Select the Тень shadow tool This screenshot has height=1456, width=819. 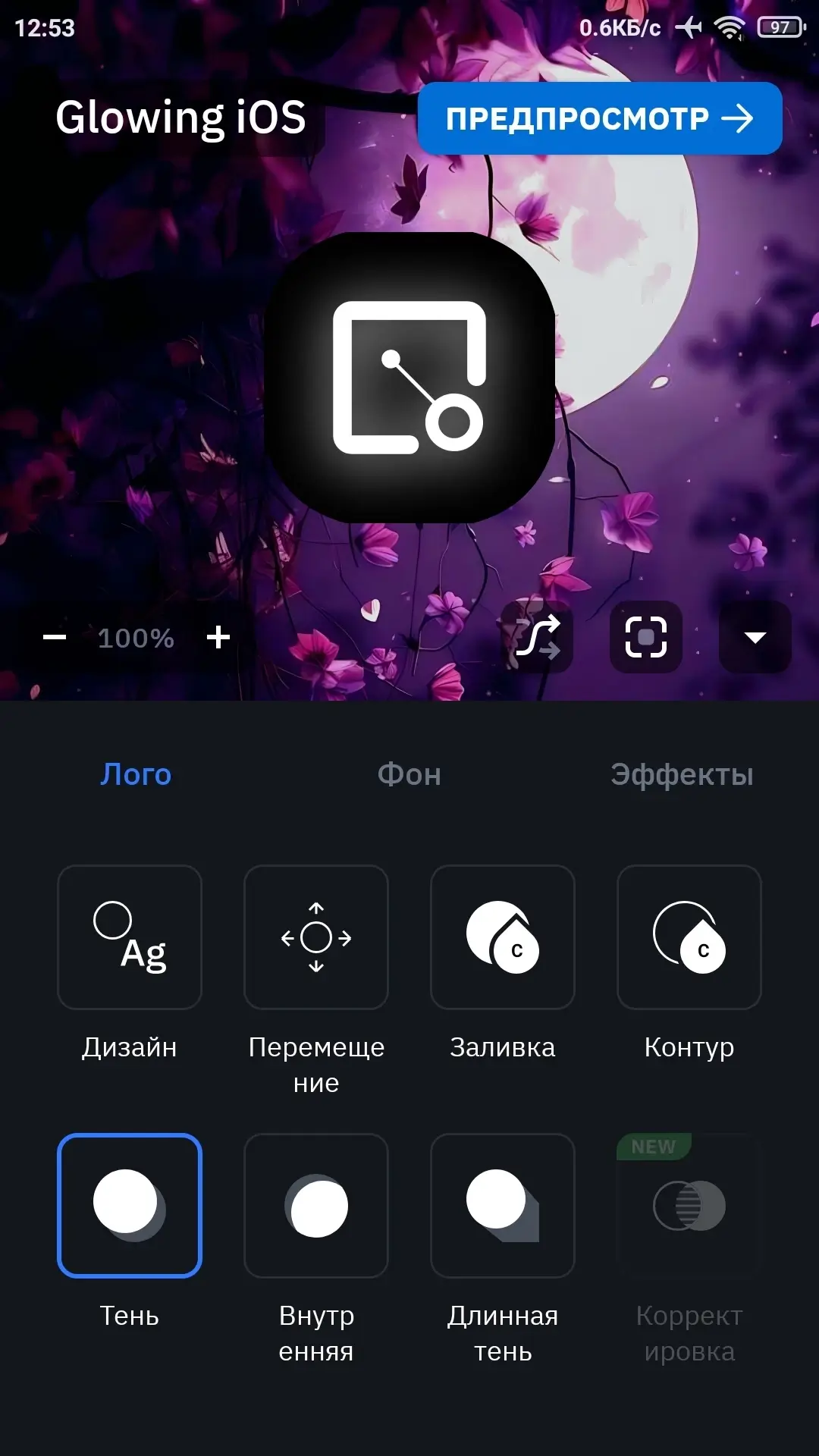pyautogui.click(x=130, y=1206)
